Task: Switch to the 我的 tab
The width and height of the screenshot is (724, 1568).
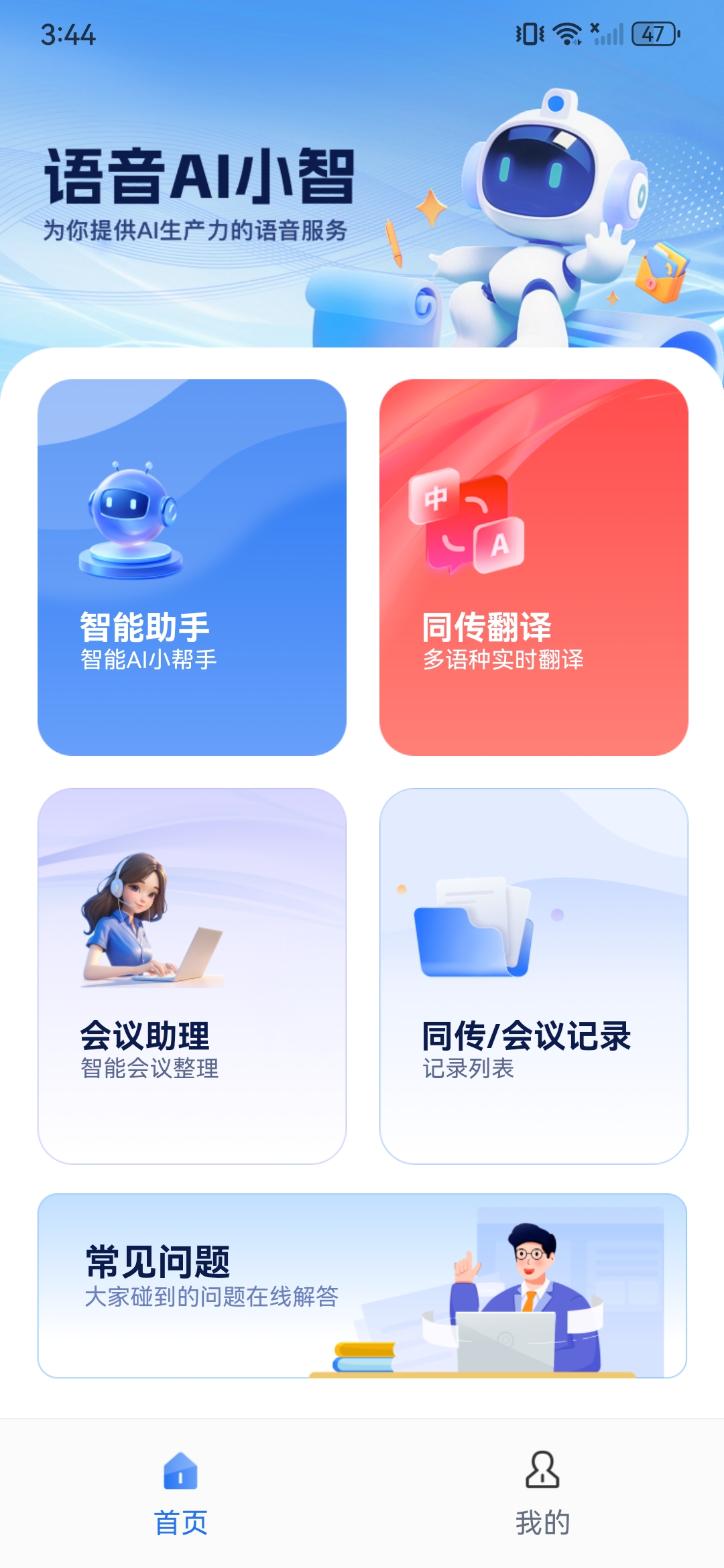Action: tap(542, 1493)
